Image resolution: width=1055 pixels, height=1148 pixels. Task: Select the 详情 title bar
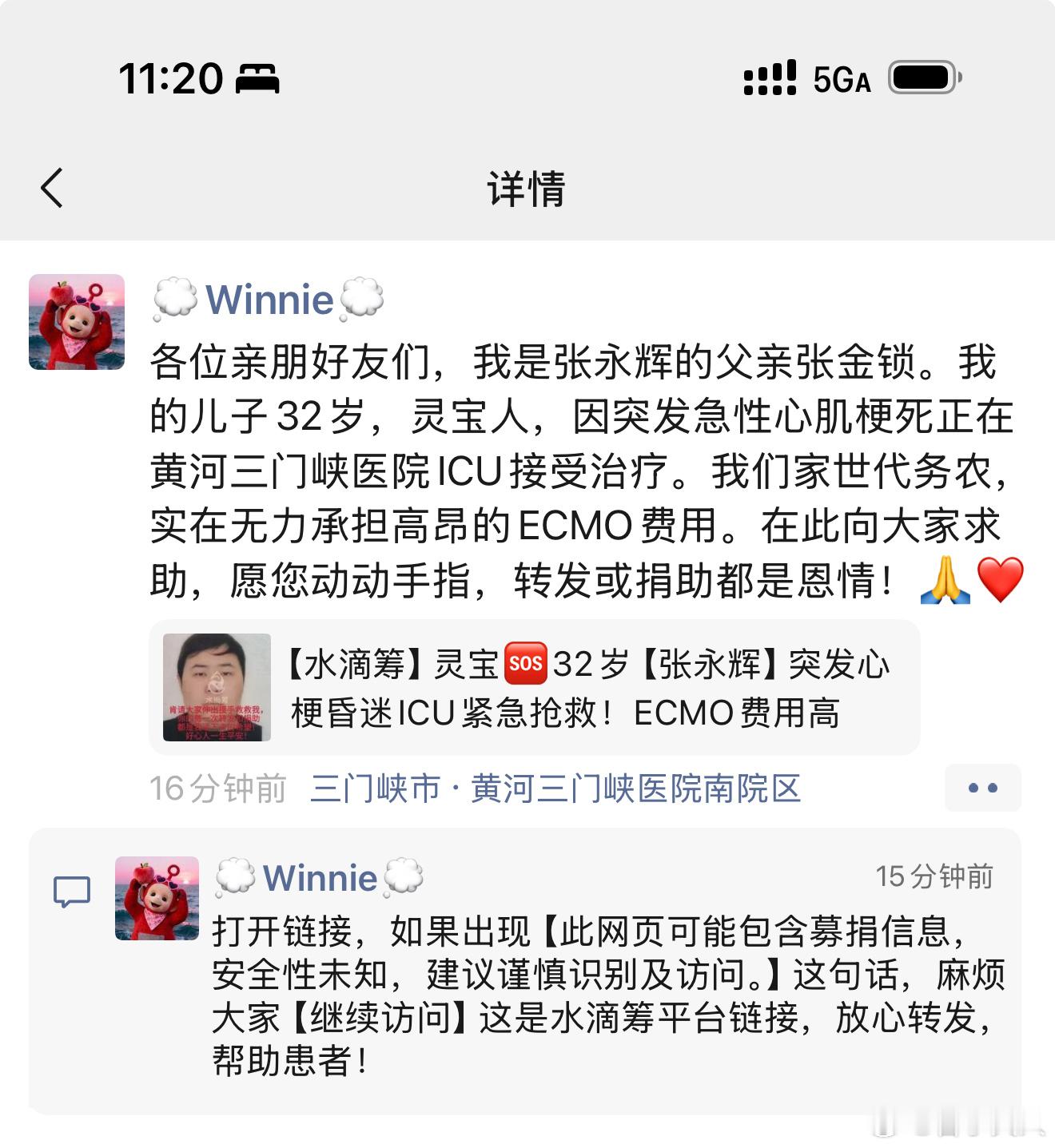pos(527,189)
